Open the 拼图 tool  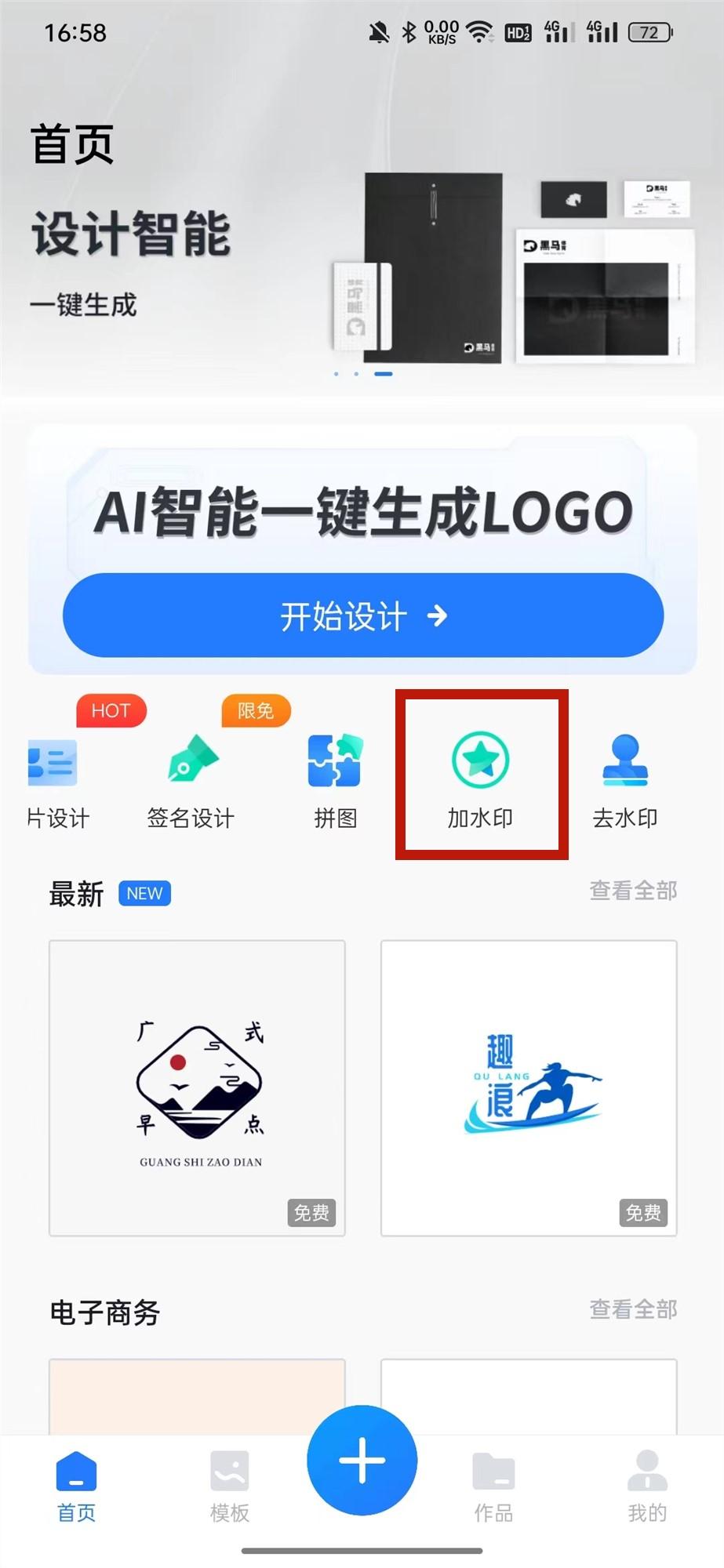click(335, 781)
